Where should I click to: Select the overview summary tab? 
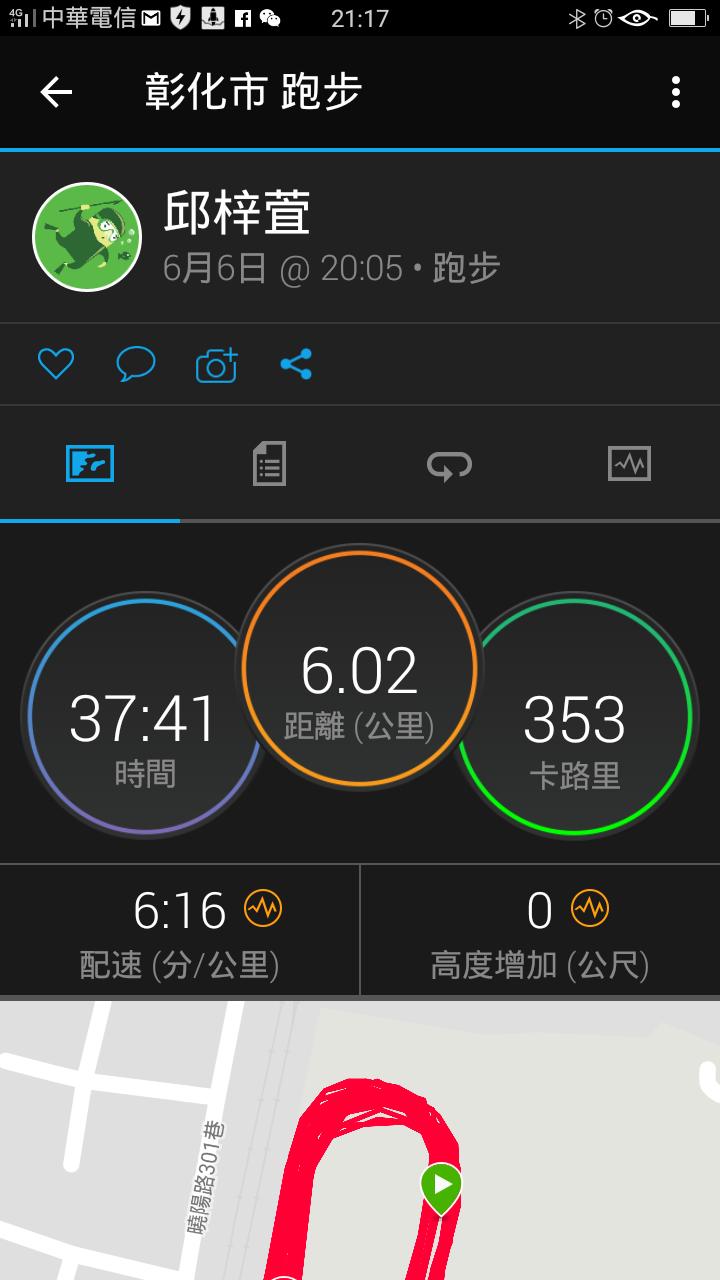pyautogui.click(x=90, y=464)
